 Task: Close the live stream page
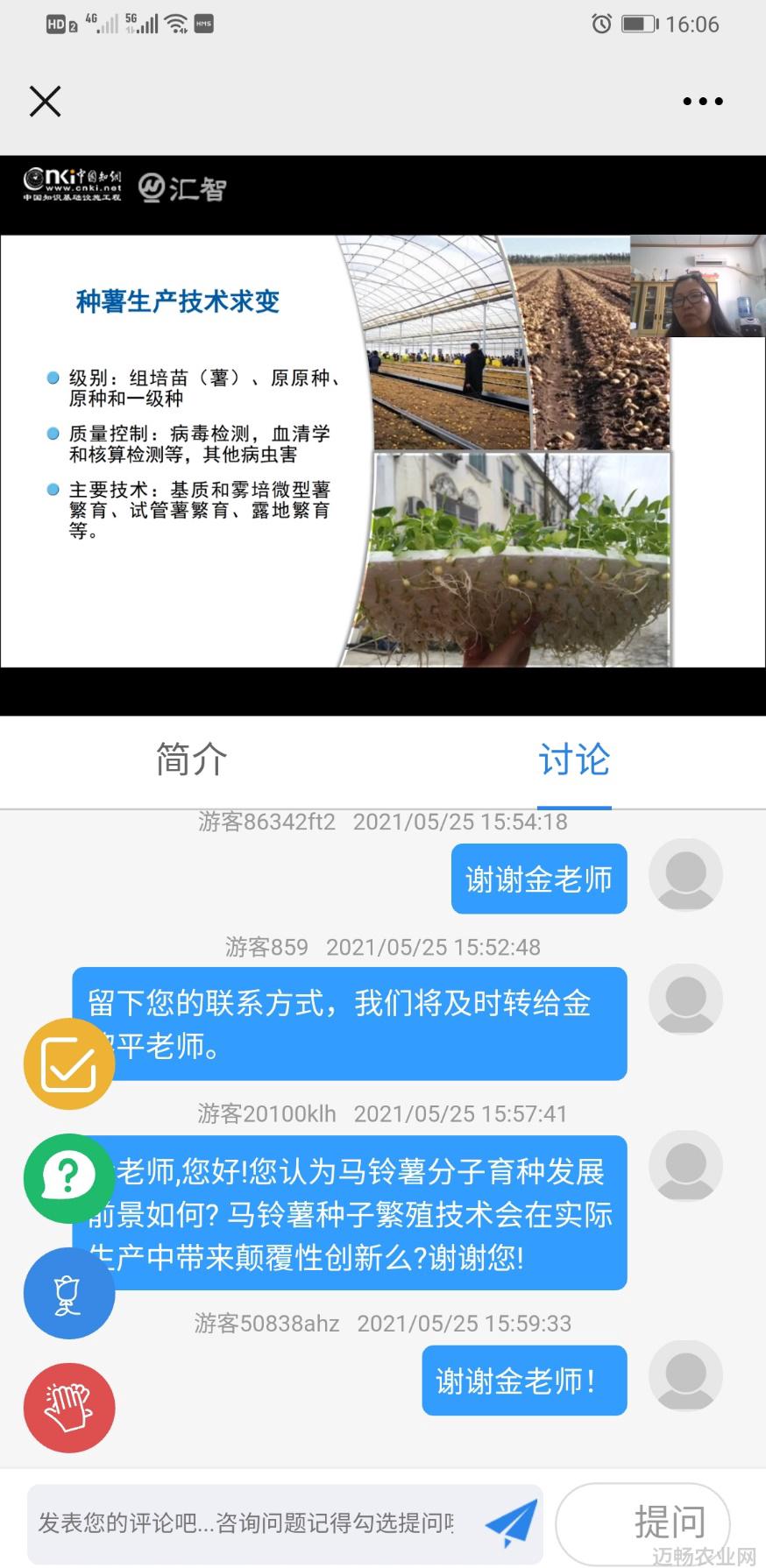pyautogui.click(x=46, y=102)
